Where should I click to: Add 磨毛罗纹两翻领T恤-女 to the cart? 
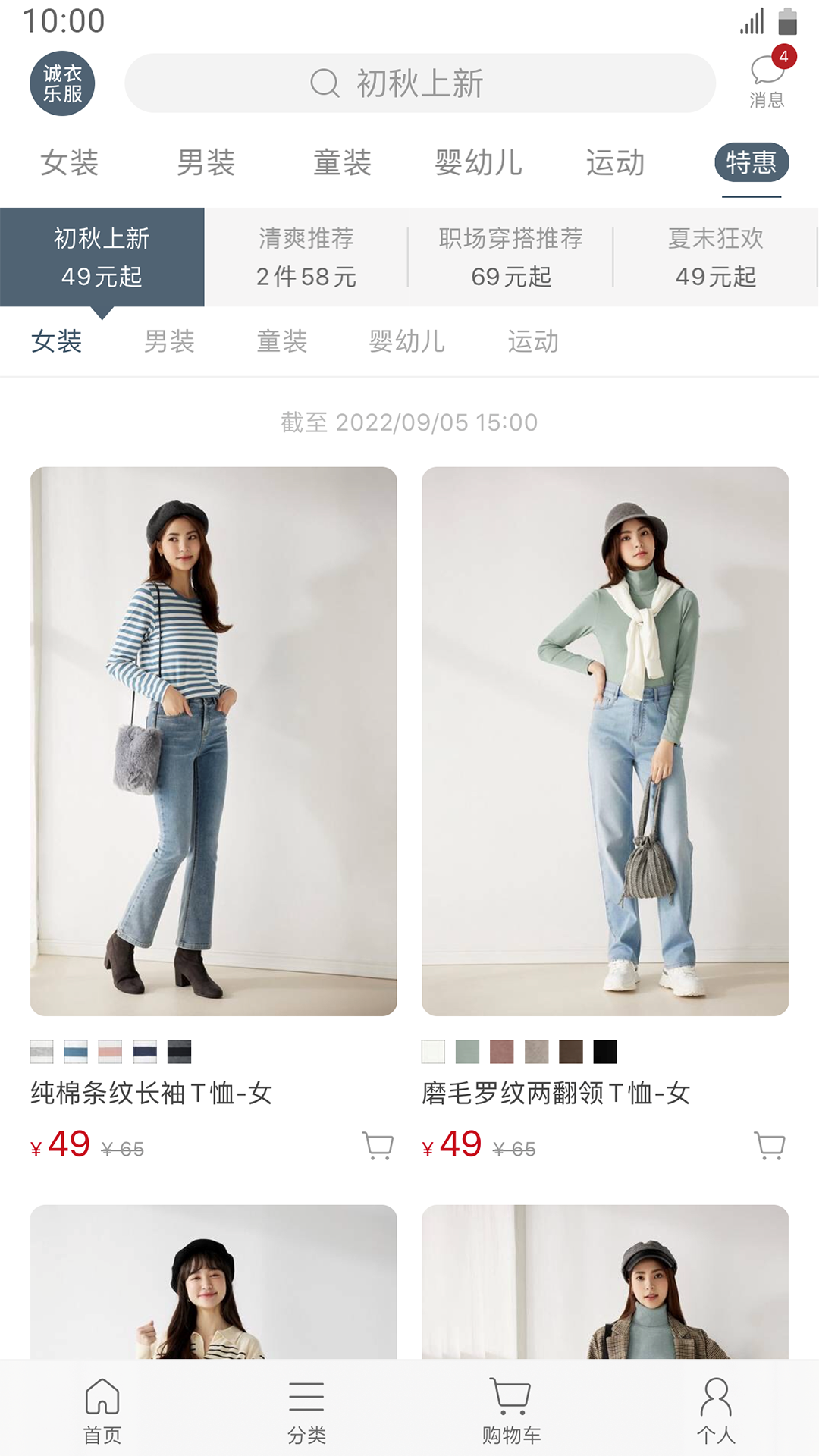770,1145
